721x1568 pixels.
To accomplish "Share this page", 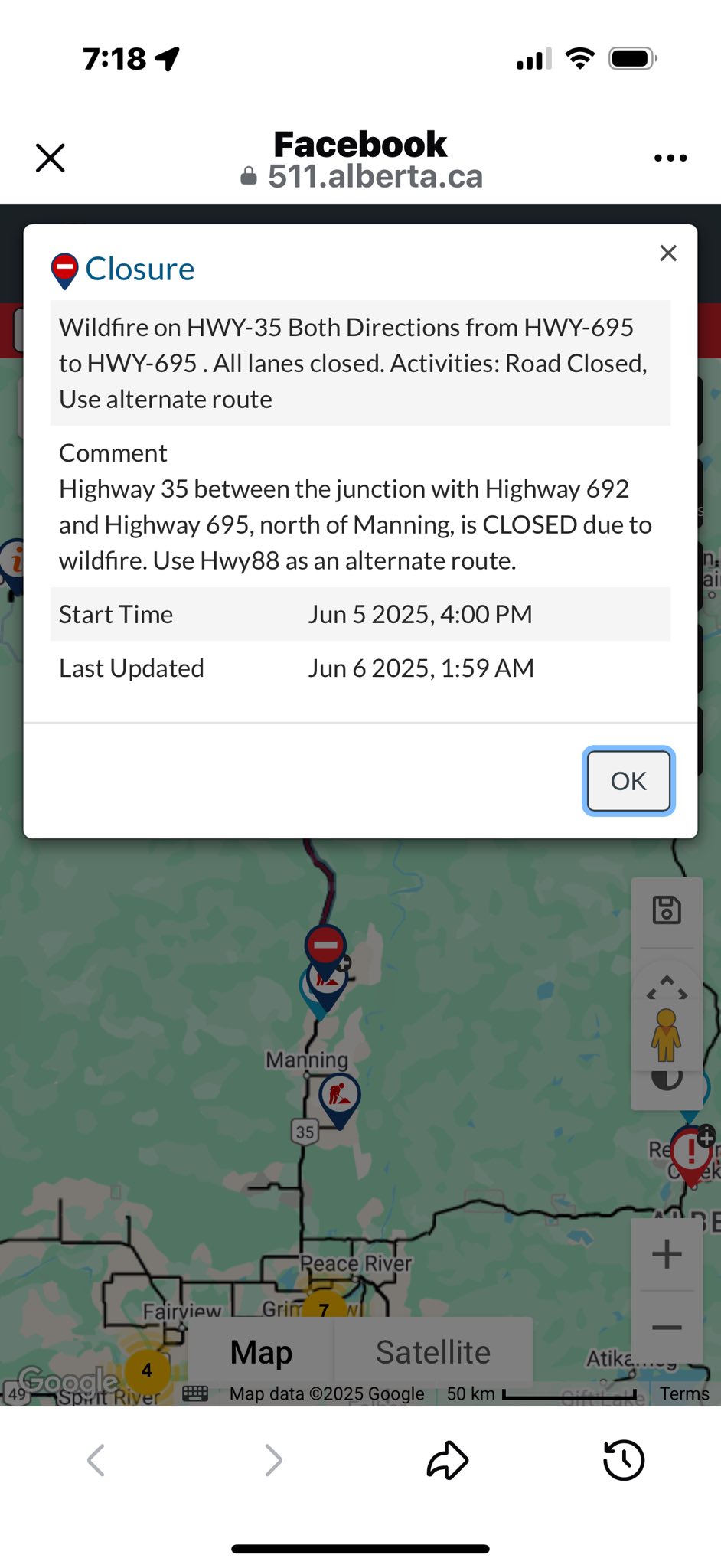I will pos(447,1460).
